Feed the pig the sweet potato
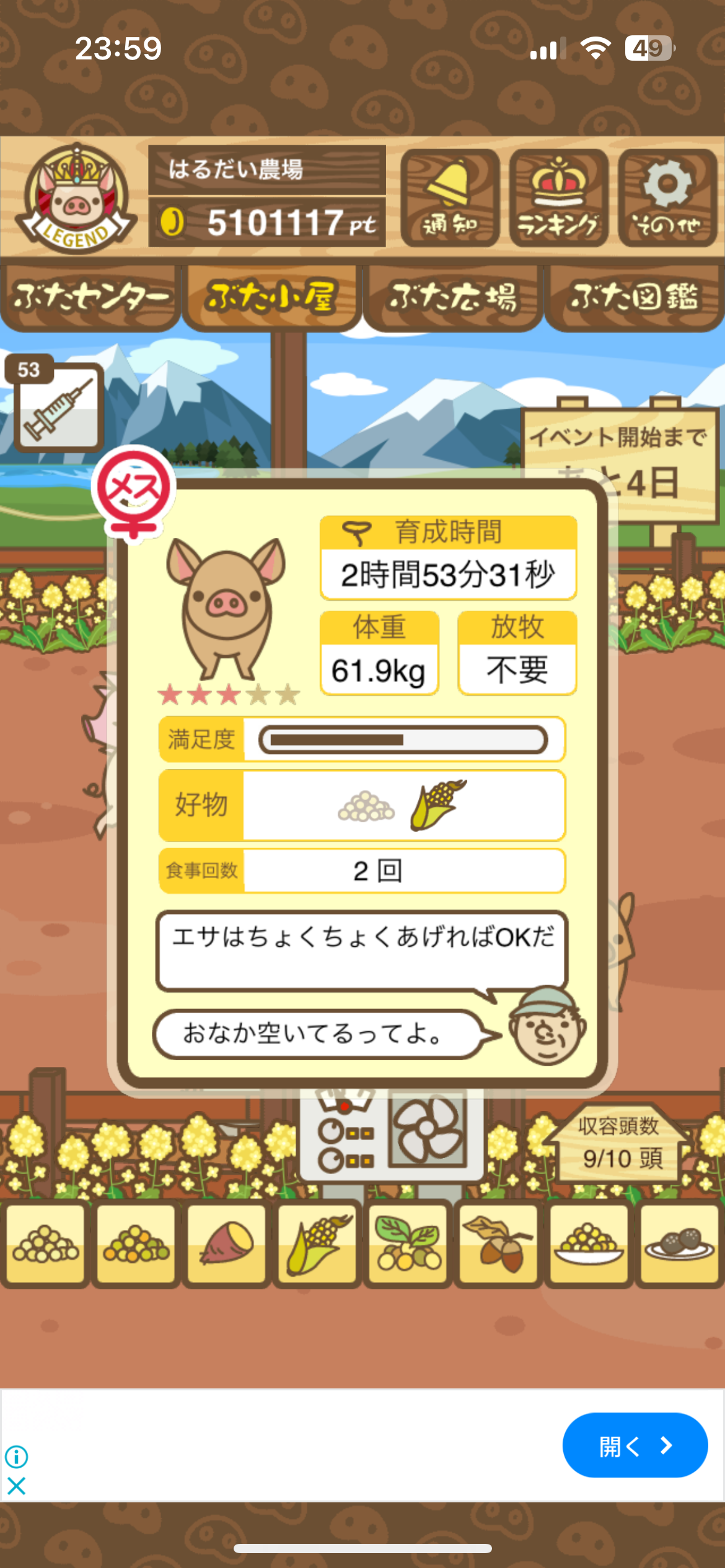Screen dimensions: 725x1568 pos(227,1244)
